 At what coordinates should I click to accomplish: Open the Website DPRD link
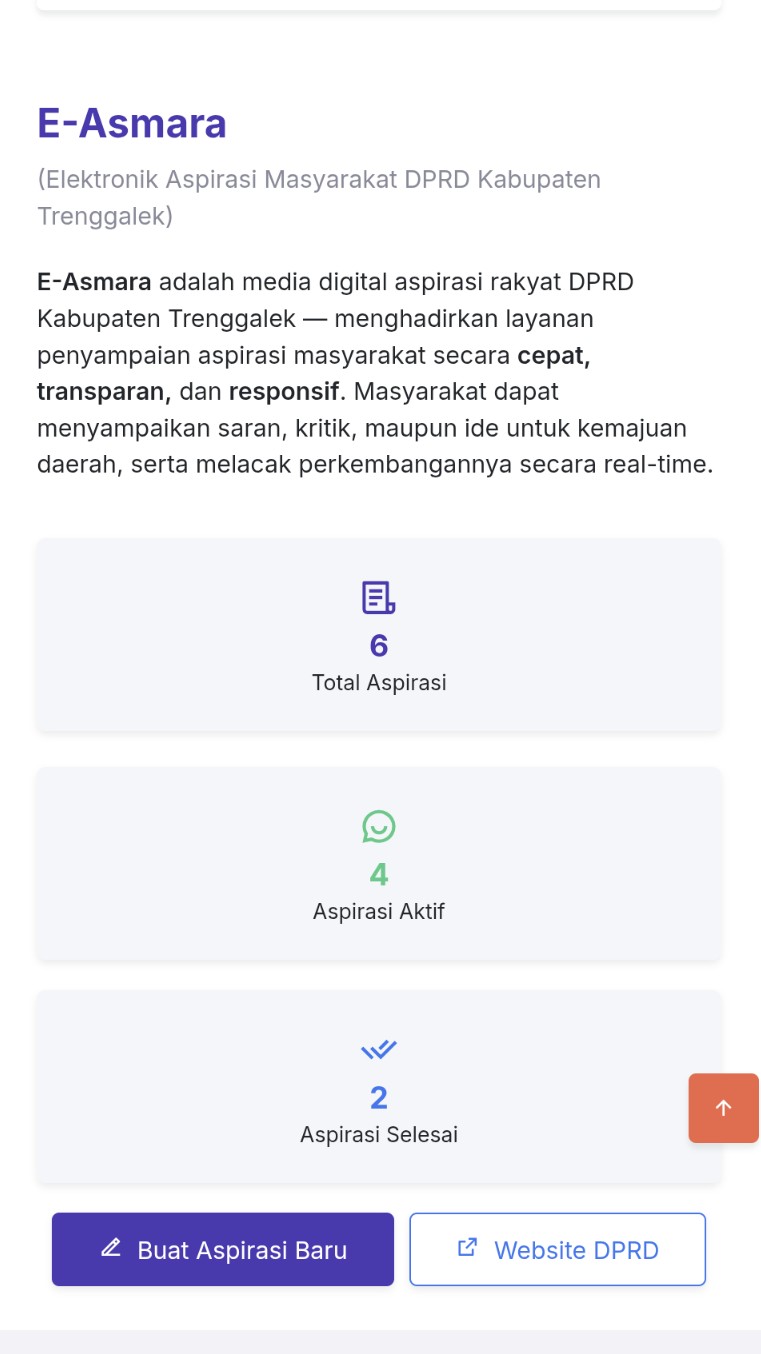coord(557,1249)
